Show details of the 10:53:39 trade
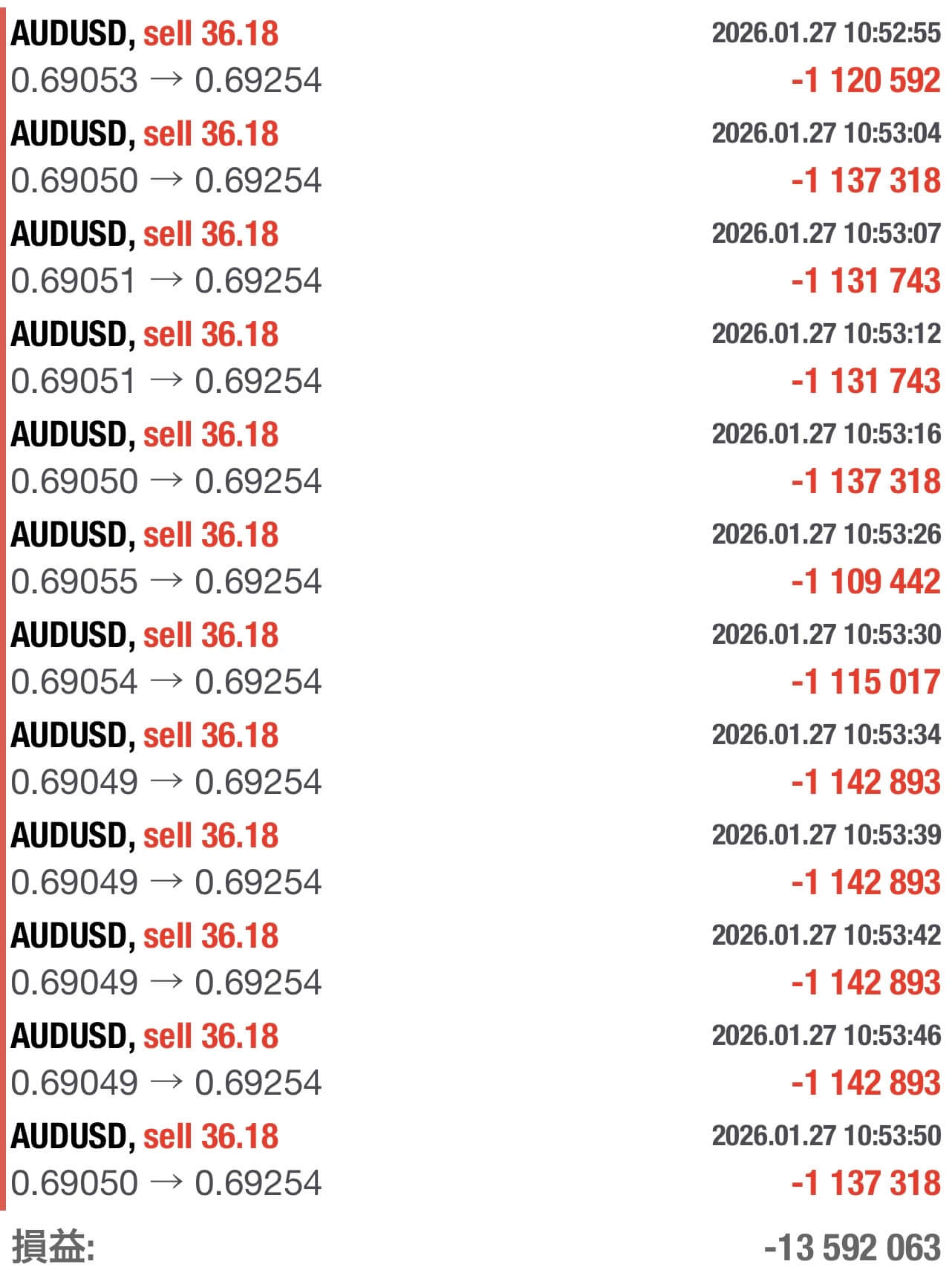This screenshot has height=1270, width=952. [x=475, y=859]
